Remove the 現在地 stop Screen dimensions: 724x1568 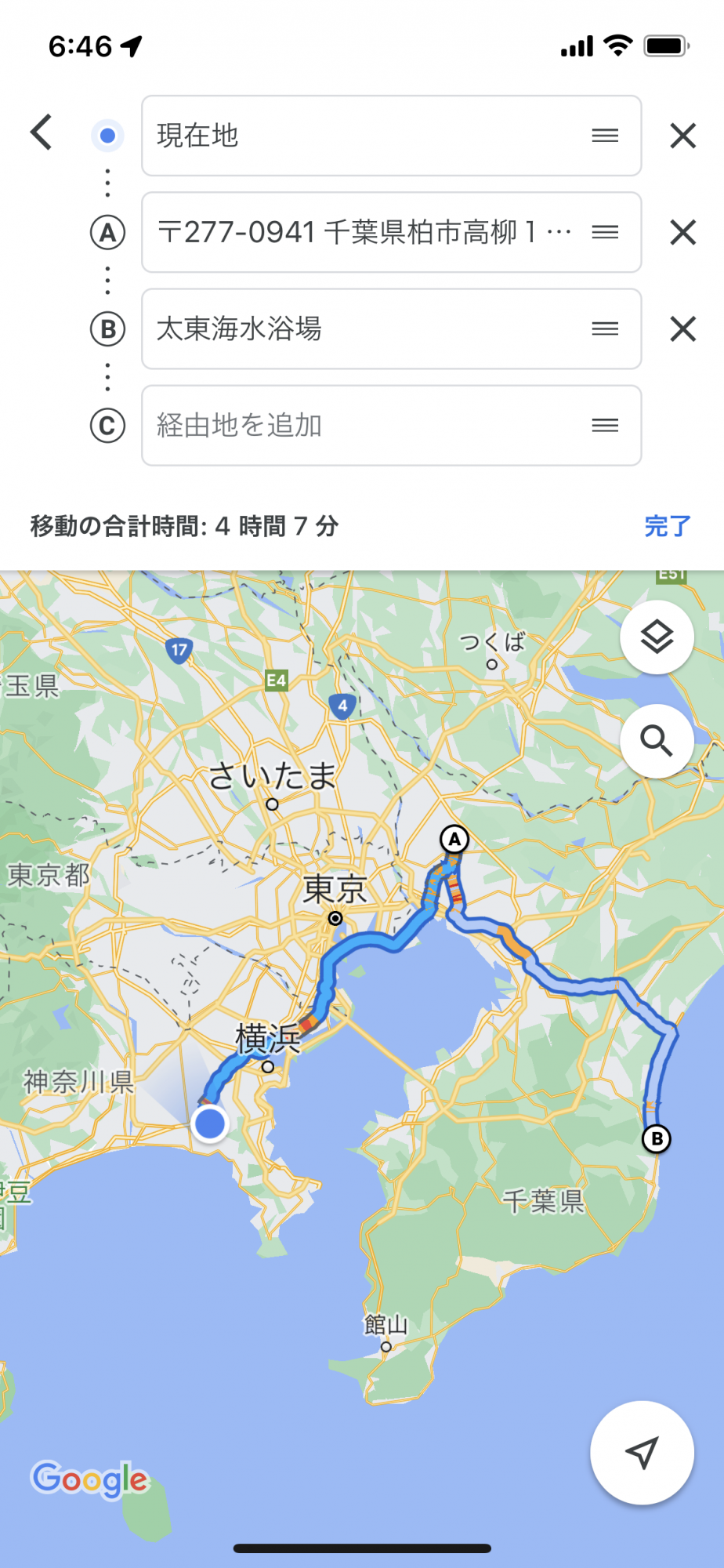click(x=683, y=136)
